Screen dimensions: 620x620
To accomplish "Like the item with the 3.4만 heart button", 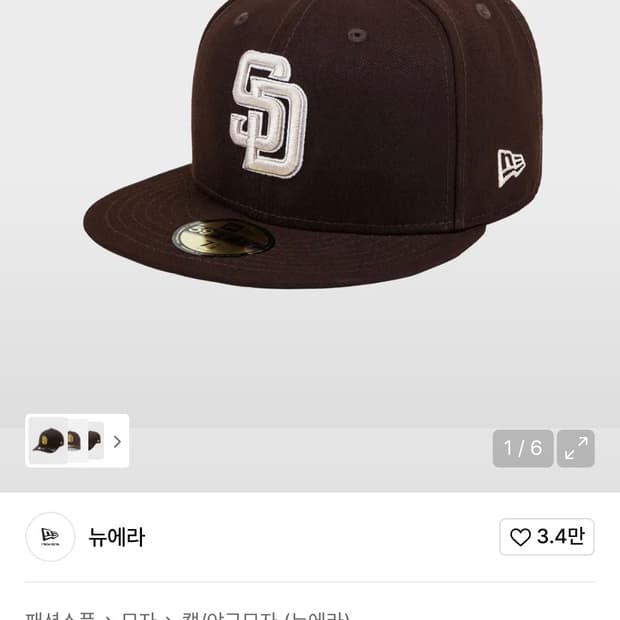I will [x=546, y=537].
